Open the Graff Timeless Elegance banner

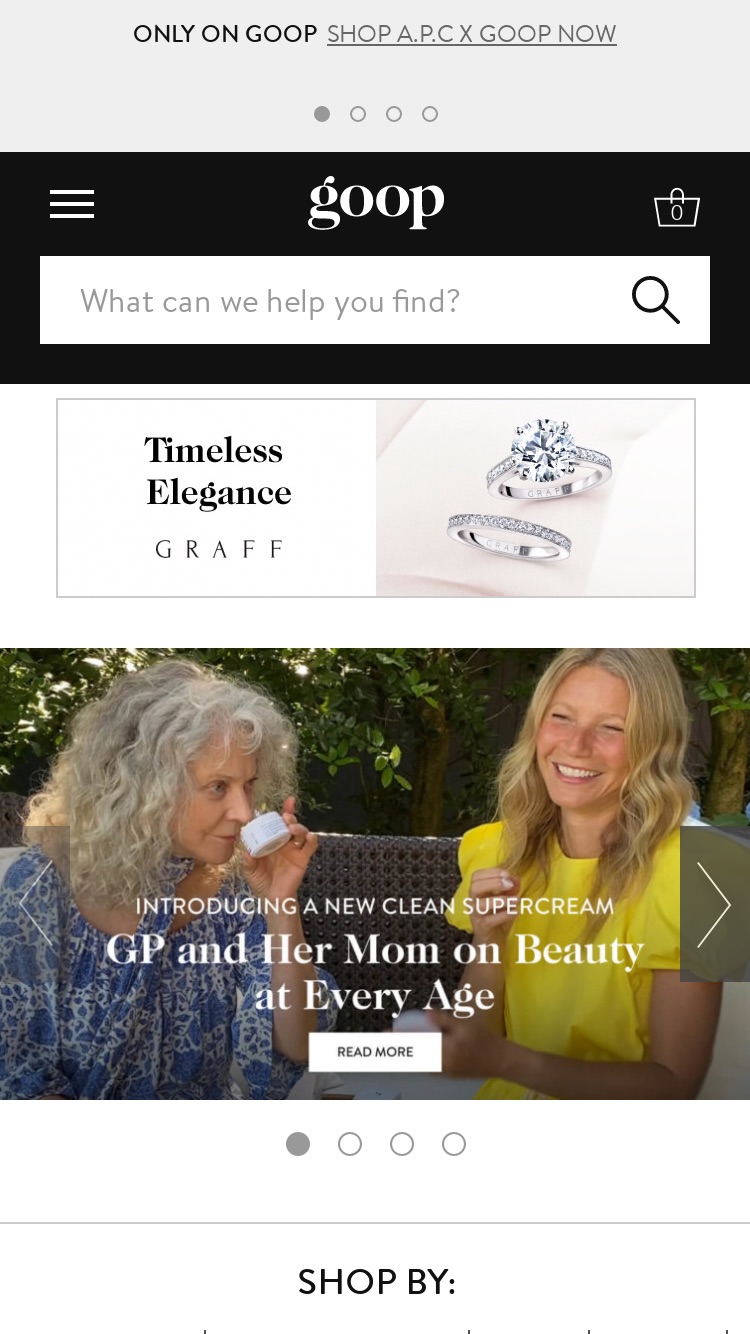pyautogui.click(x=376, y=498)
